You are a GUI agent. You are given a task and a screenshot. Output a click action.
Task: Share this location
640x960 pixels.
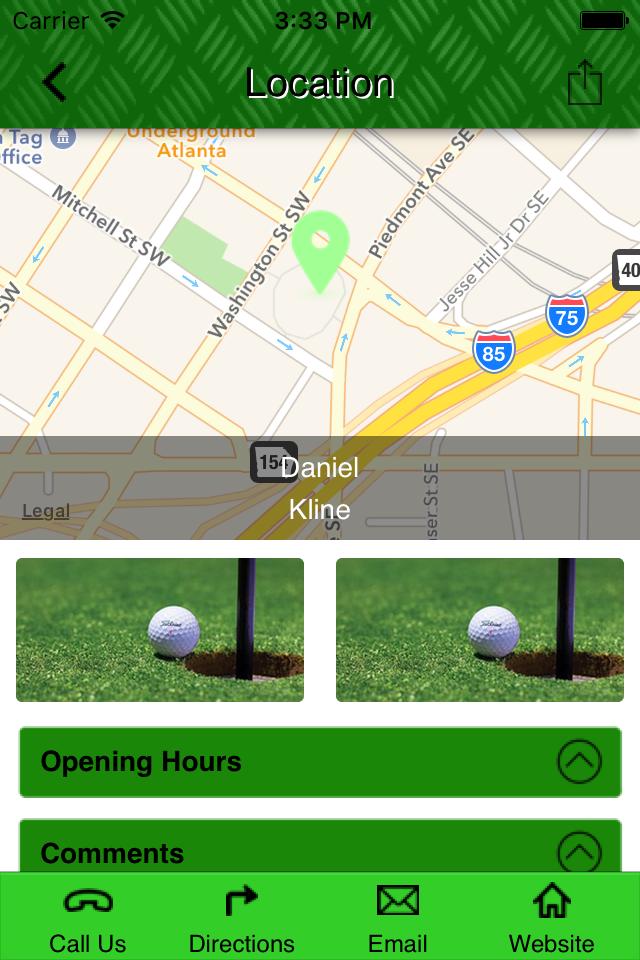(x=584, y=82)
